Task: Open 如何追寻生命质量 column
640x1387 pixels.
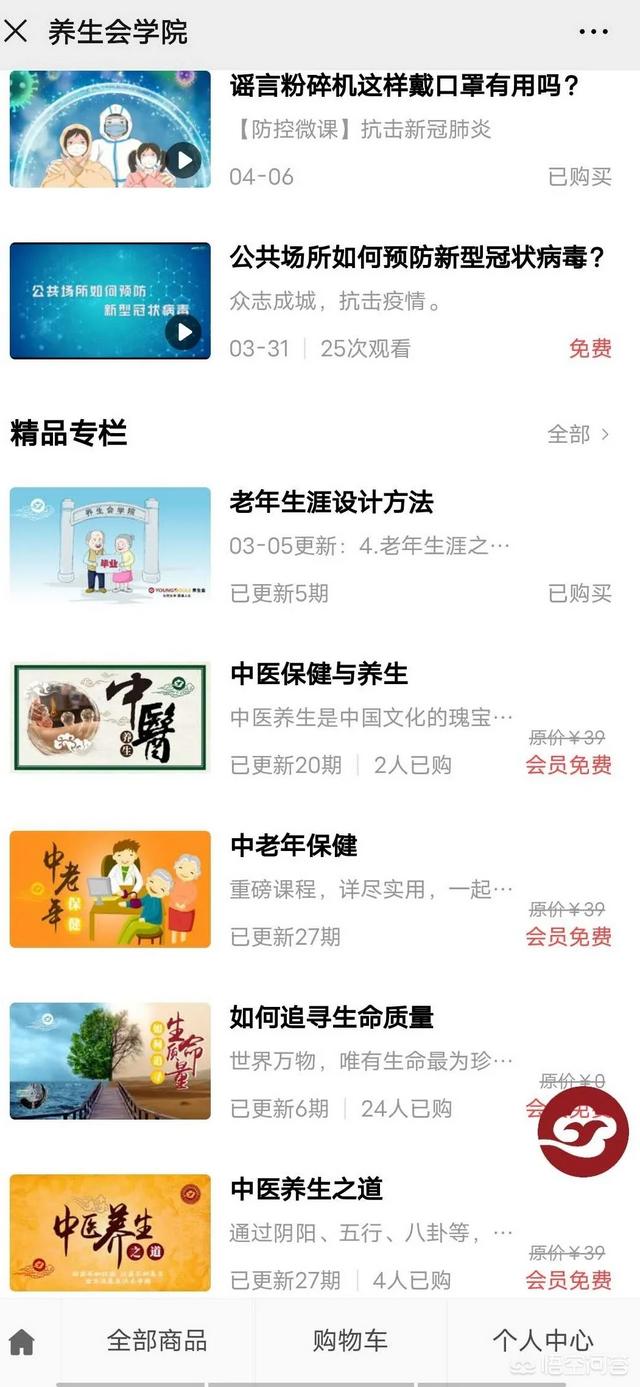Action: (x=331, y=1018)
